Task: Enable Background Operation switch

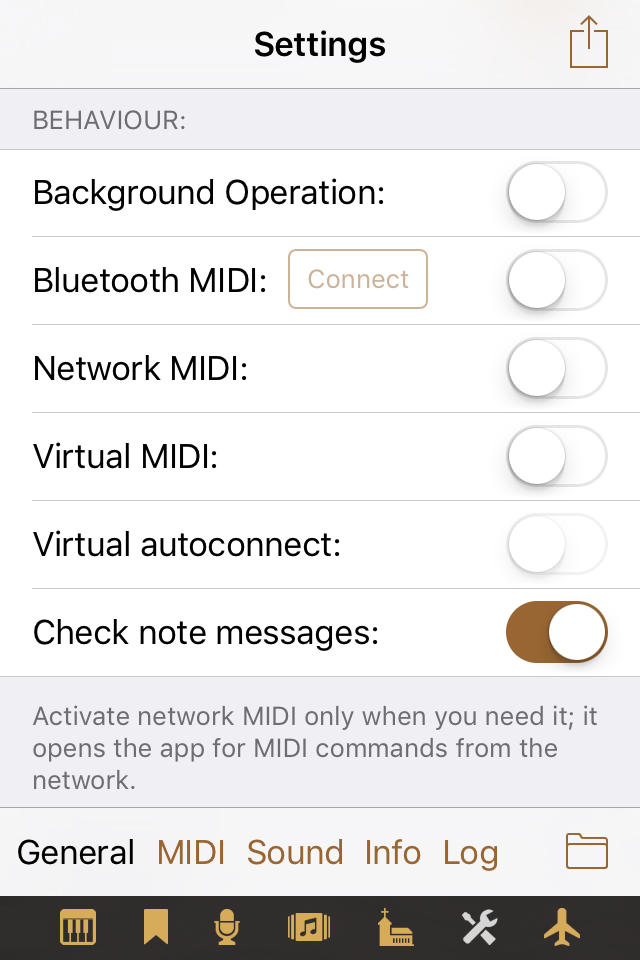Action: (x=557, y=192)
